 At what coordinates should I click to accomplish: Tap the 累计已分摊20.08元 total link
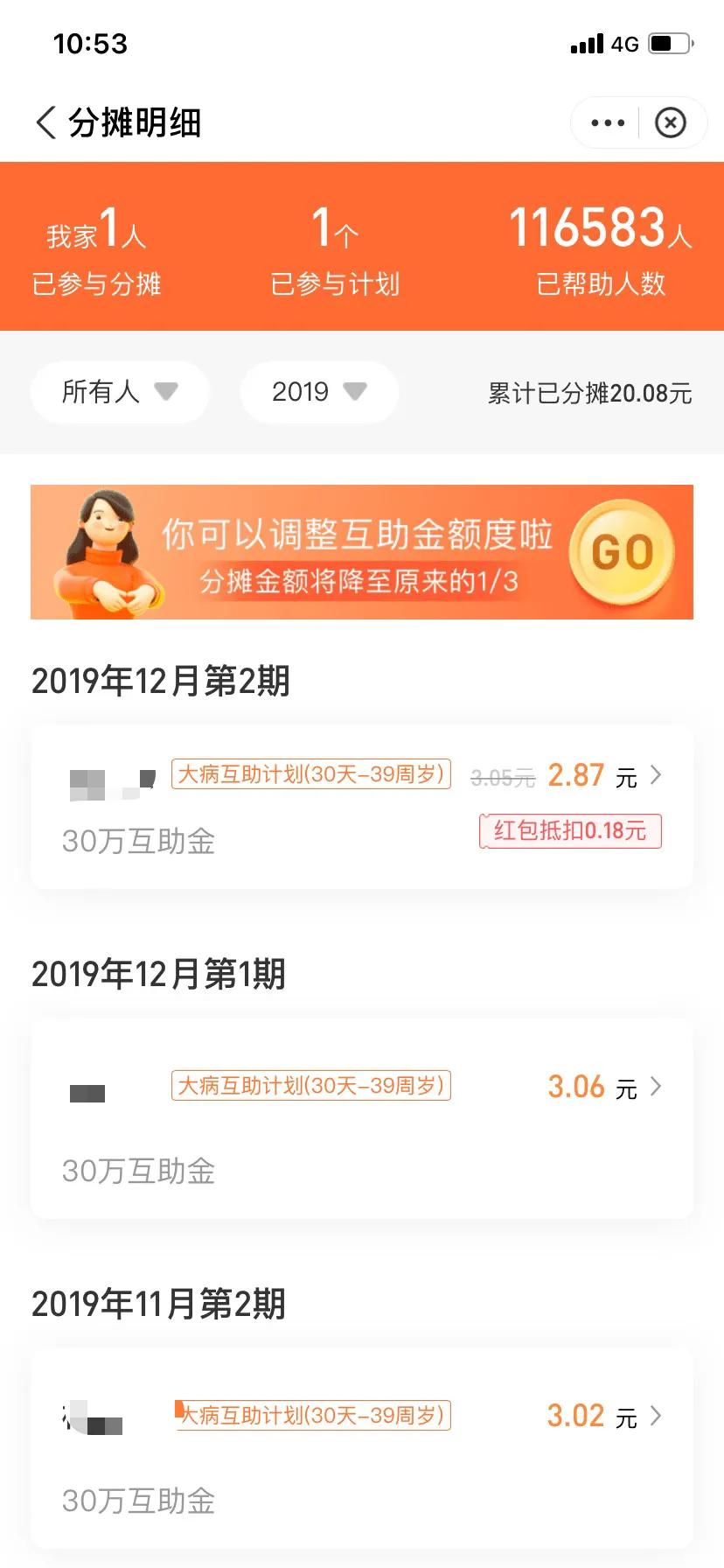click(x=589, y=394)
